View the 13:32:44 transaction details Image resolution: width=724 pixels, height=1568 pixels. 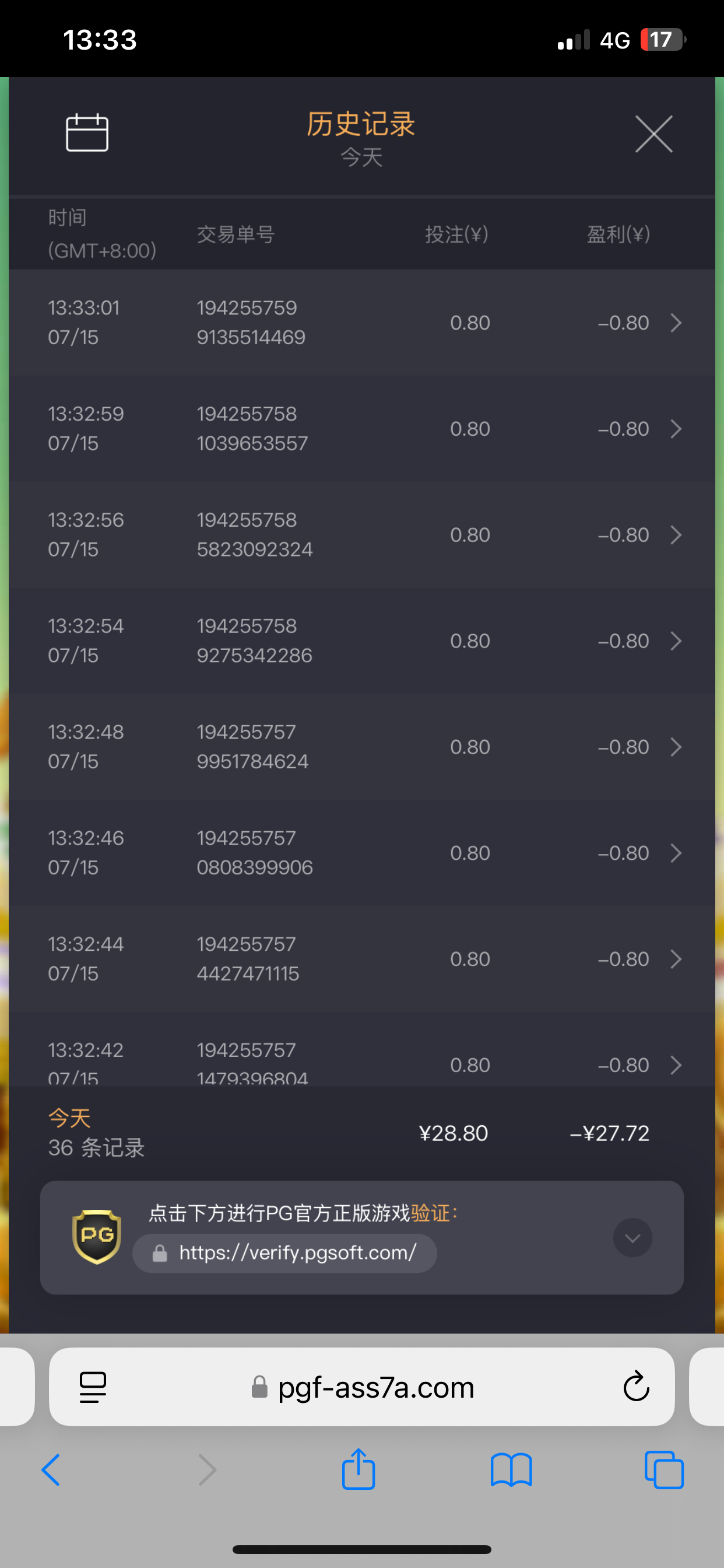click(x=361, y=958)
